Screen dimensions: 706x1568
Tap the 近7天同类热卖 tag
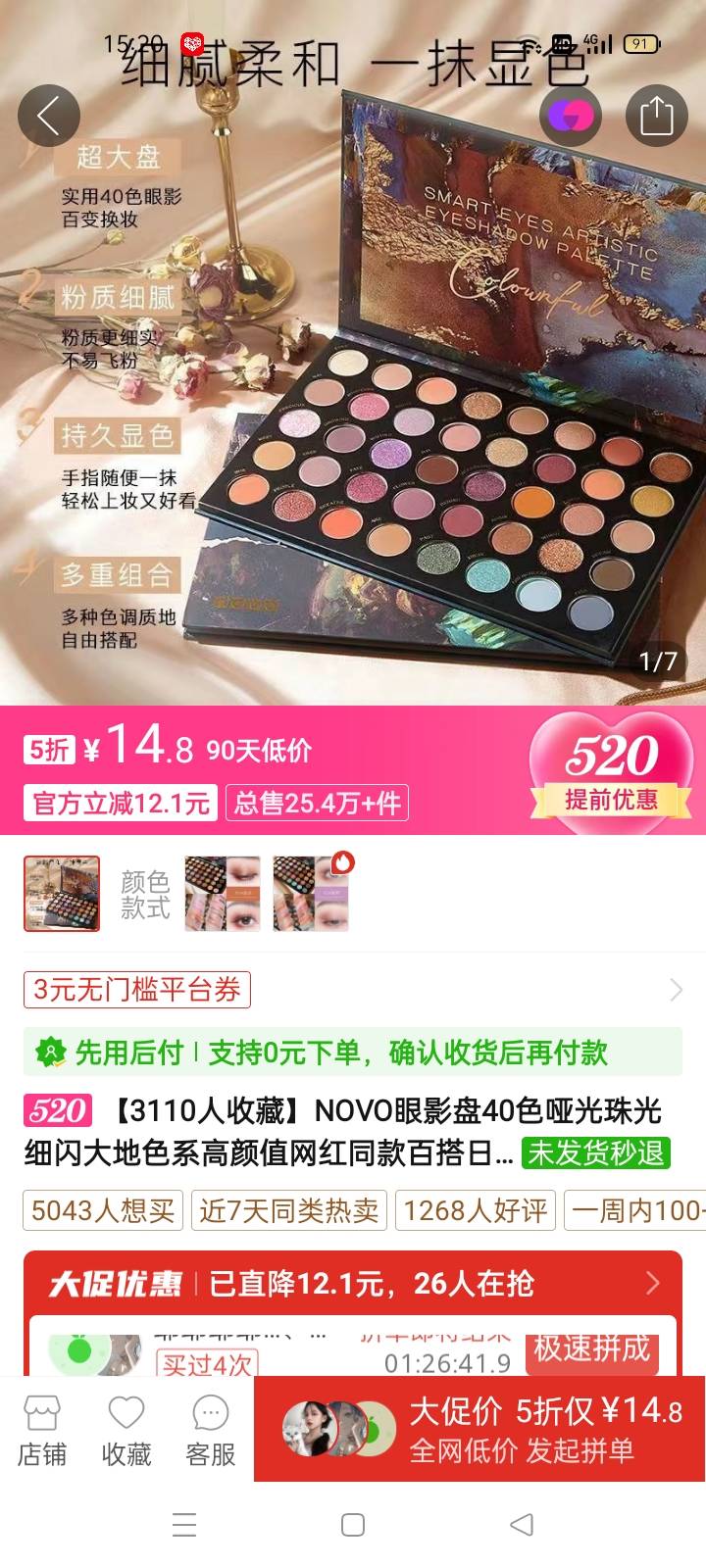[289, 1211]
